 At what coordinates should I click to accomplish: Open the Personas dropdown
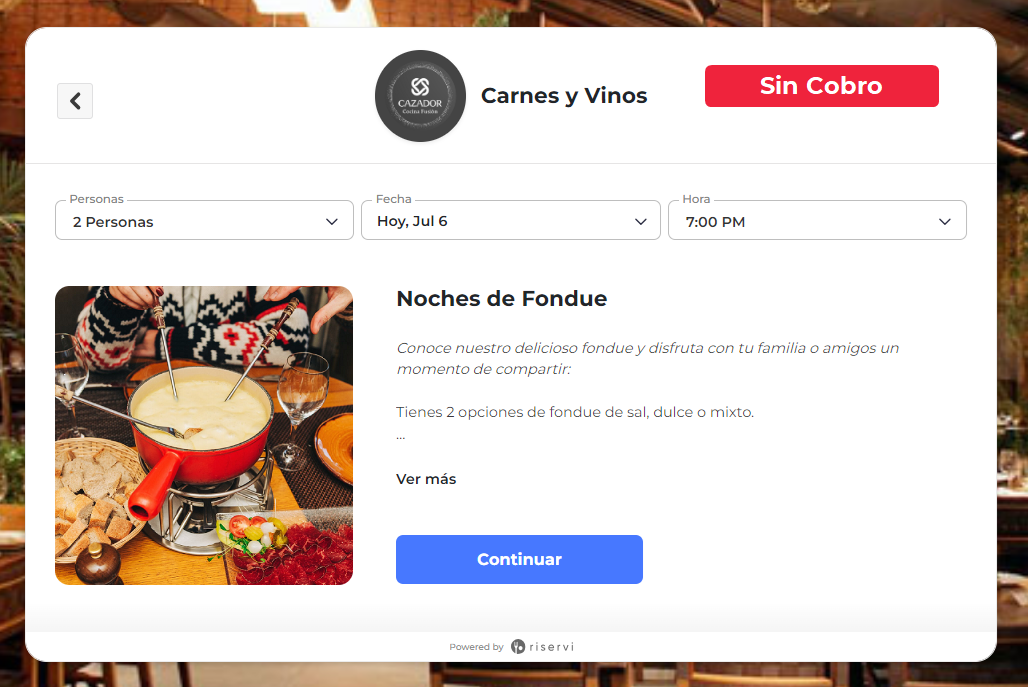(x=204, y=221)
